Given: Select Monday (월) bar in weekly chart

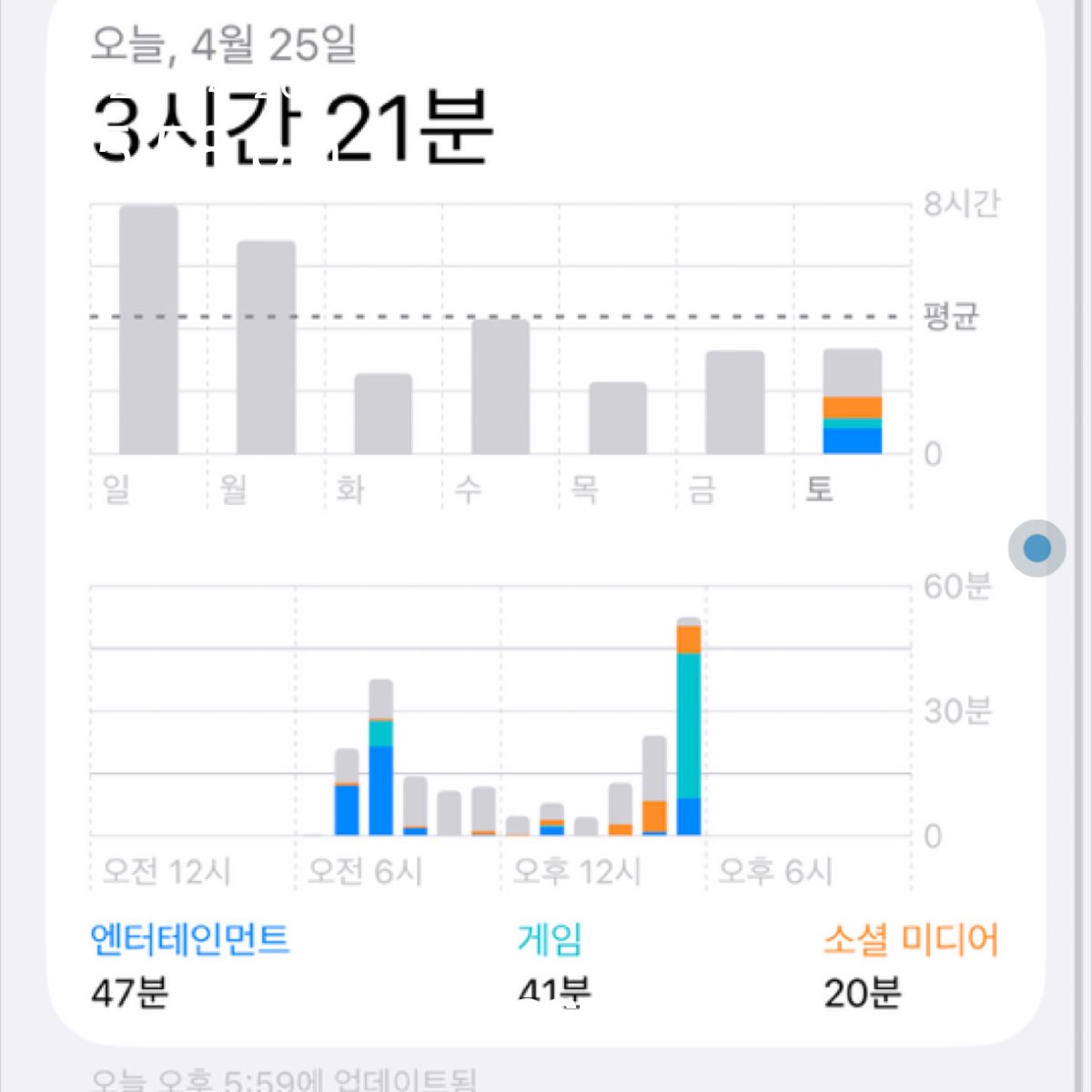Looking at the screenshot, I should [x=266, y=348].
